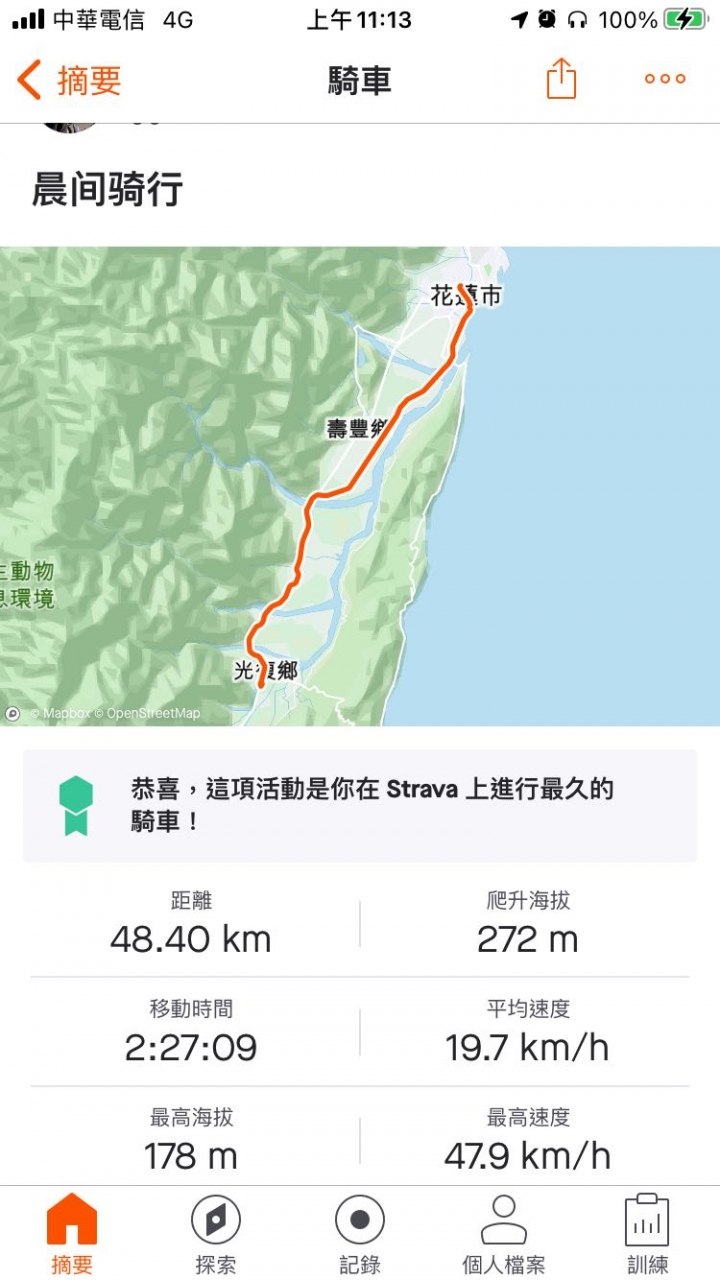Share this ride activity
The width and height of the screenshot is (720, 1280).
click(561, 79)
